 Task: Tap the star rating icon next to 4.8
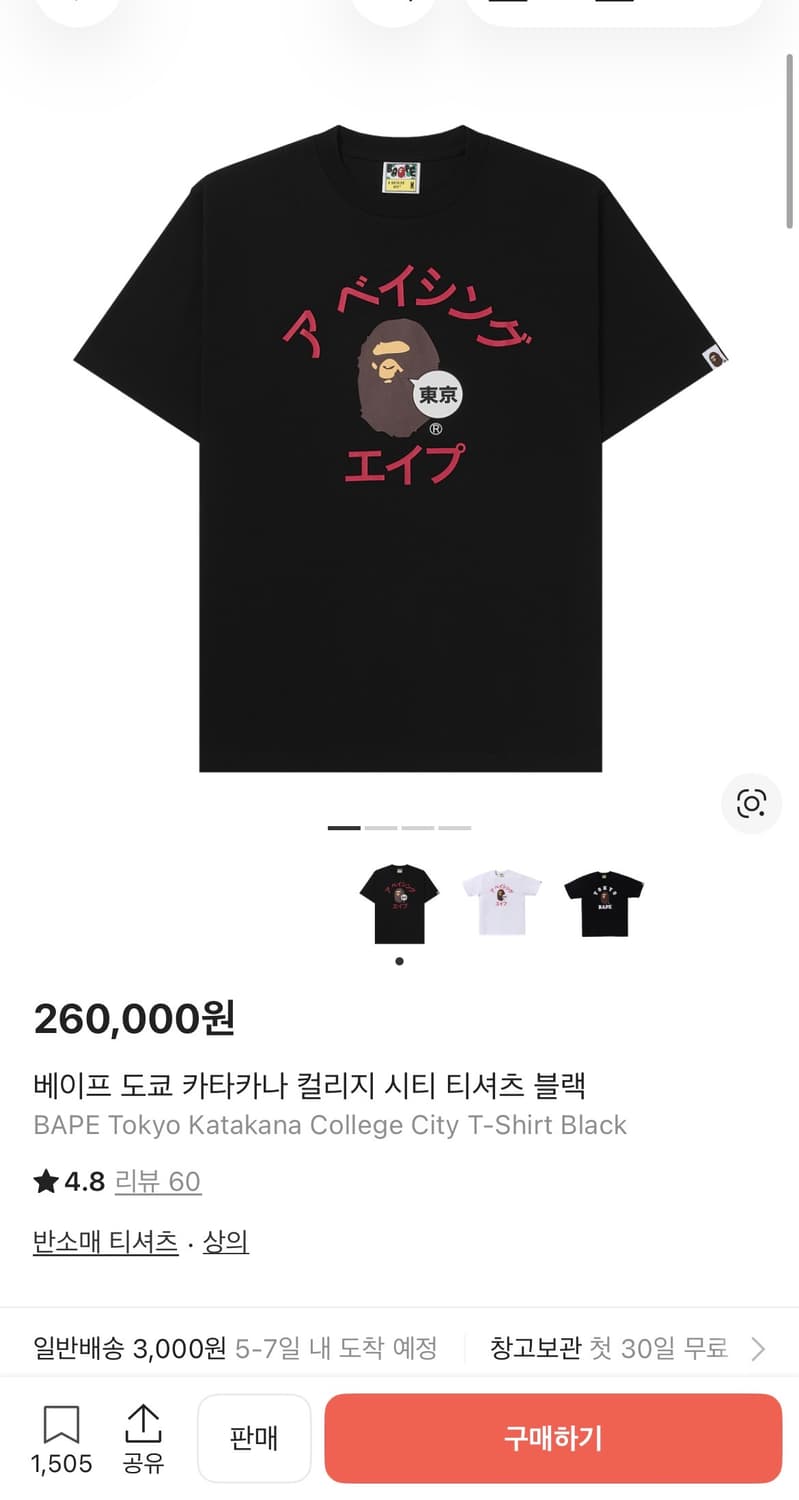(44, 1181)
